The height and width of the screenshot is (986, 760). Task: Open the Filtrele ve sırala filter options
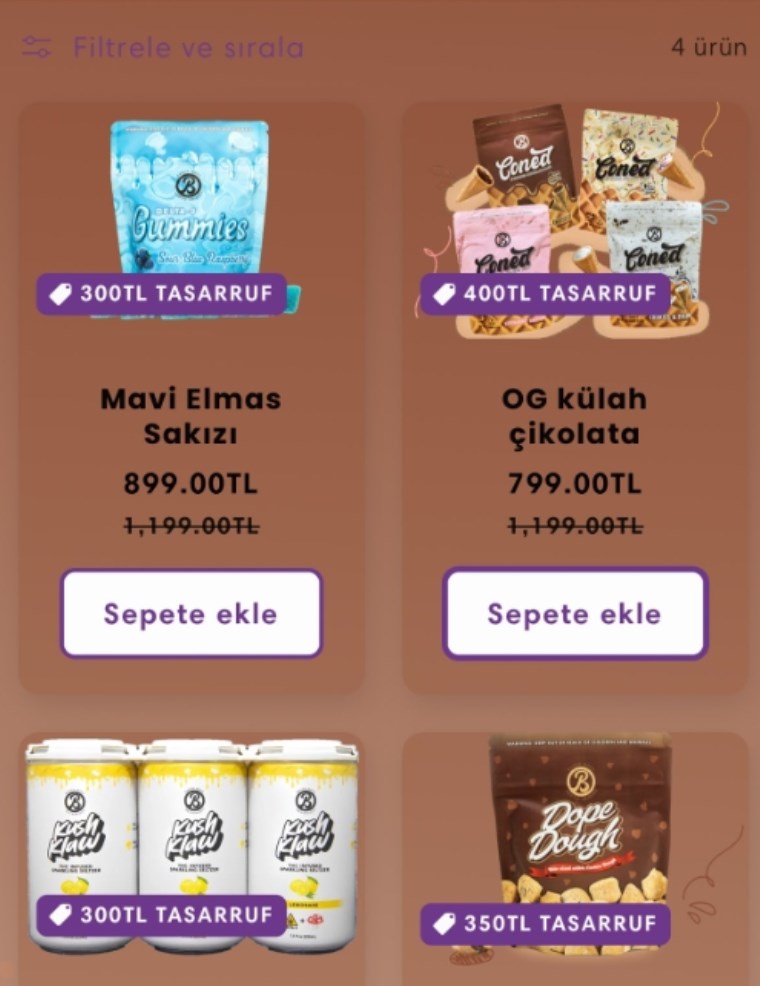(163, 48)
